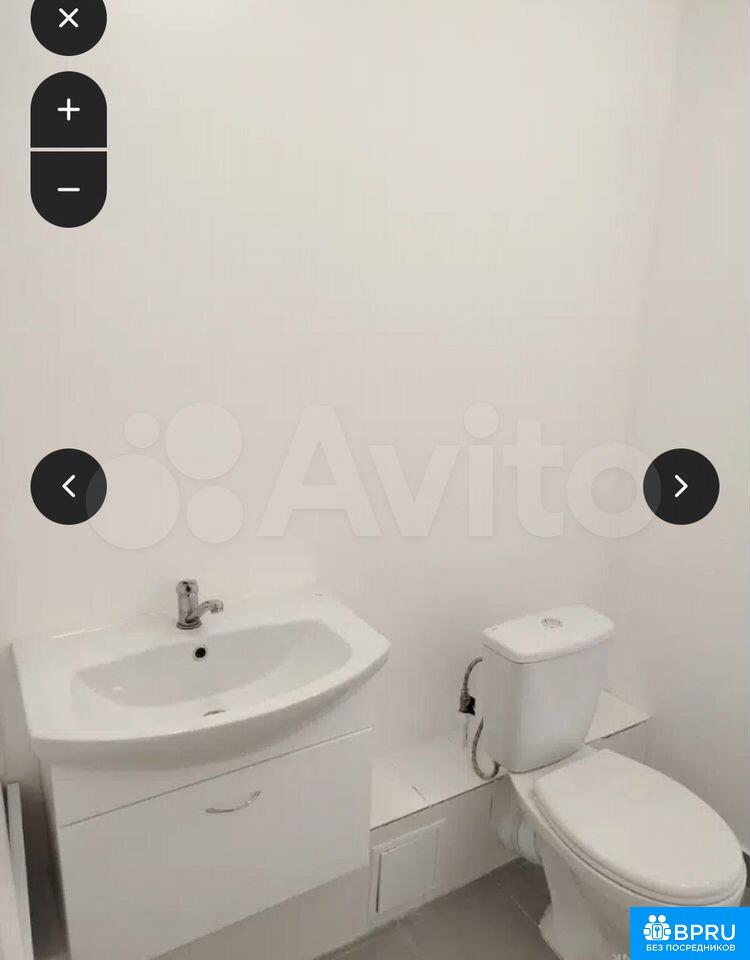Close the photo viewer
Viewport: 750px width, 960px height.
tap(68, 19)
